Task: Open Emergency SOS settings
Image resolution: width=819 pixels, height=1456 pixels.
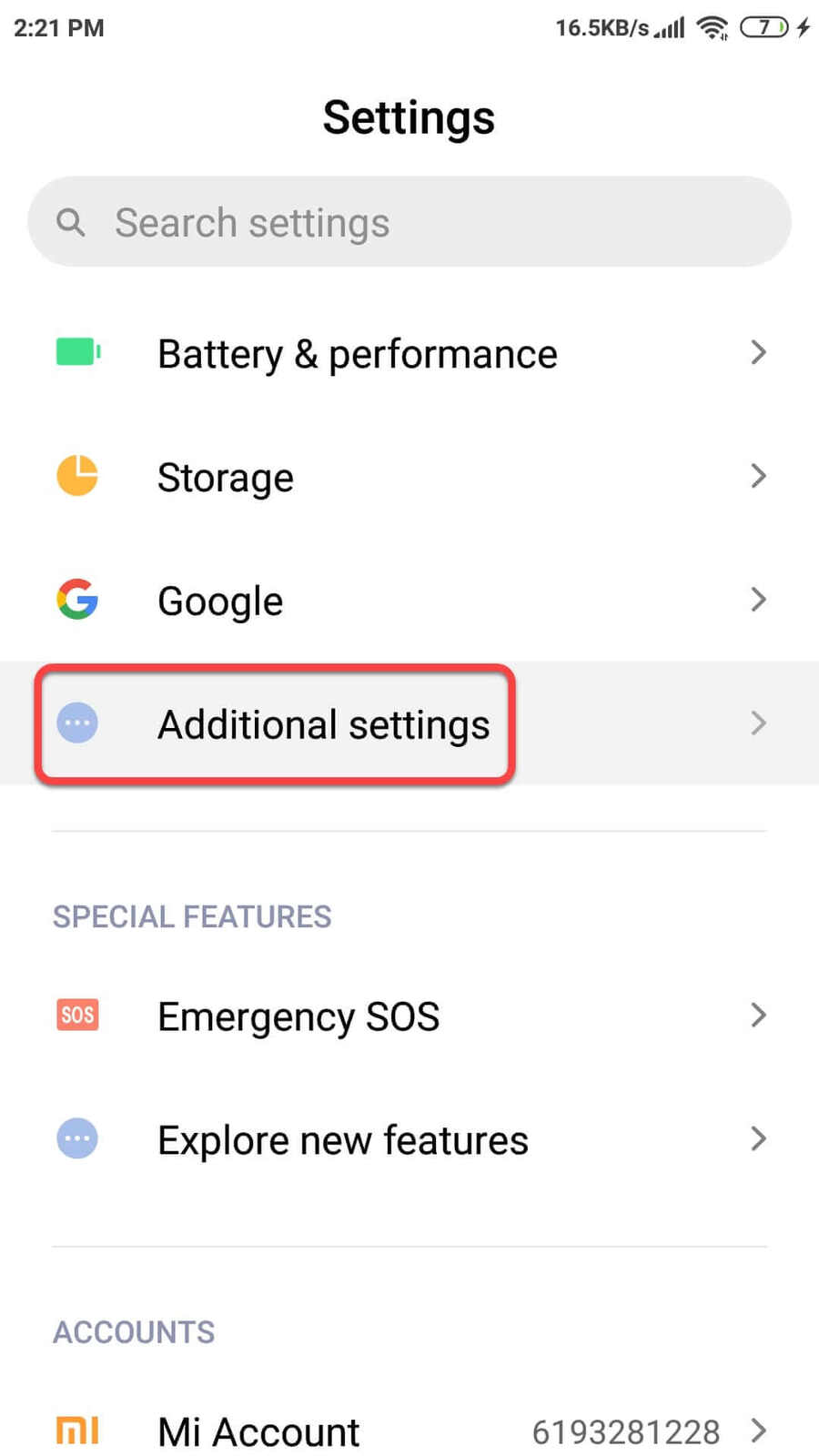Action: click(x=409, y=1016)
